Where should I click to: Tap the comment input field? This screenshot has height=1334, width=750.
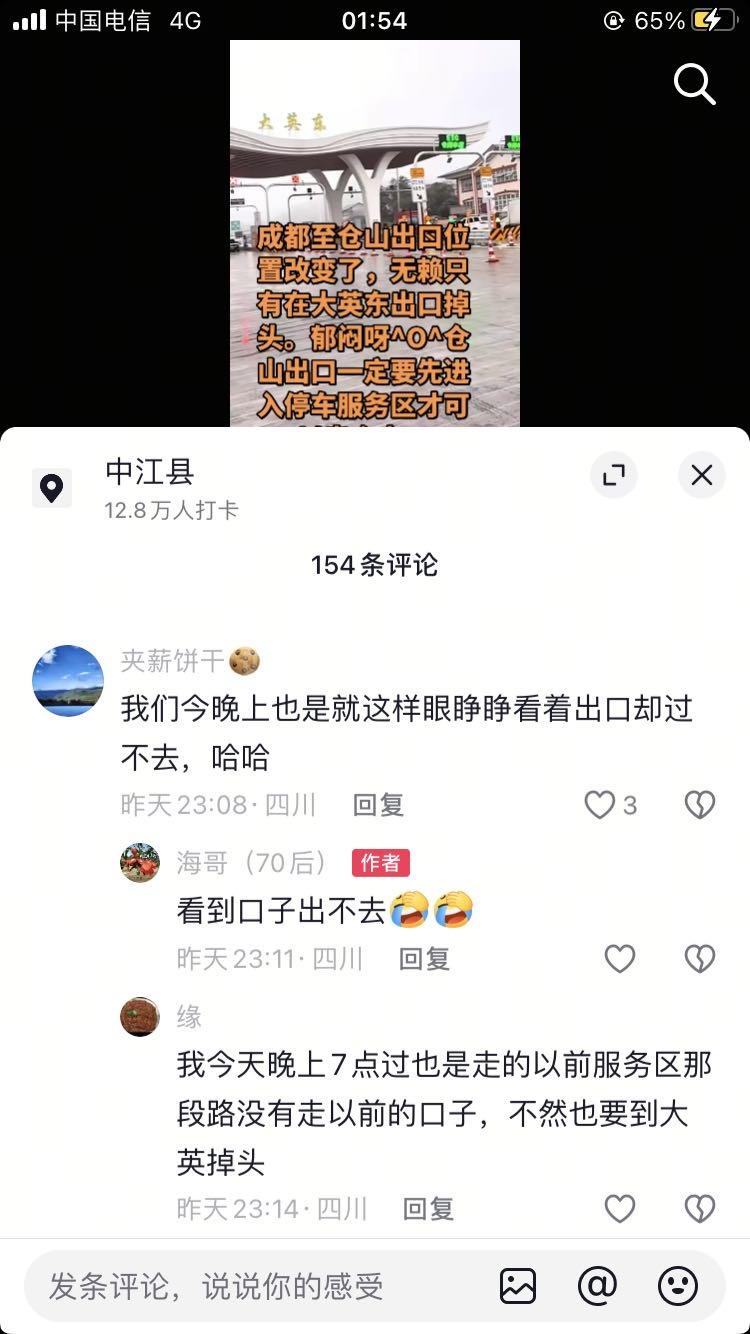click(x=250, y=1286)
